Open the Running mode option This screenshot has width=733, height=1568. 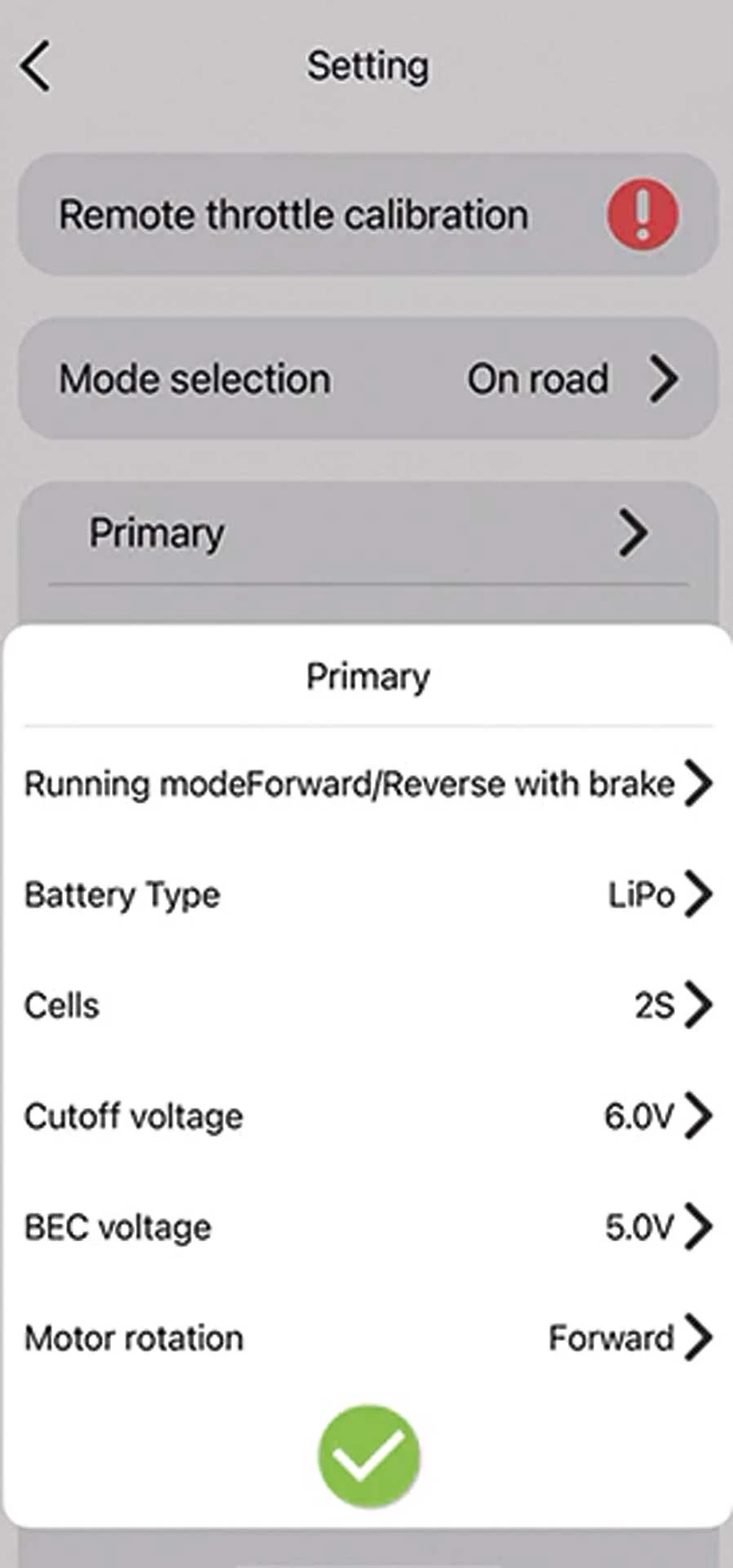pos(367,784)
